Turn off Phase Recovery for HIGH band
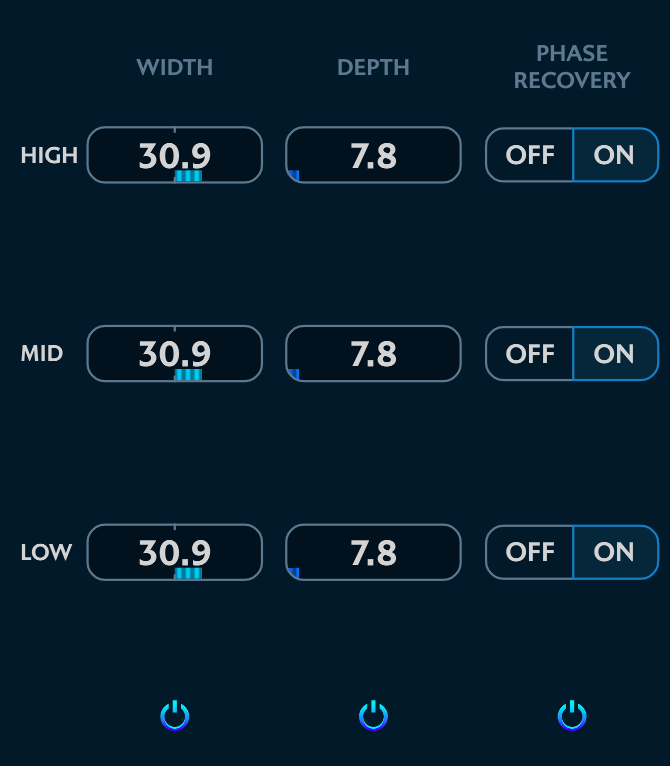Screen dimensions: 670x766 point(530,155)
